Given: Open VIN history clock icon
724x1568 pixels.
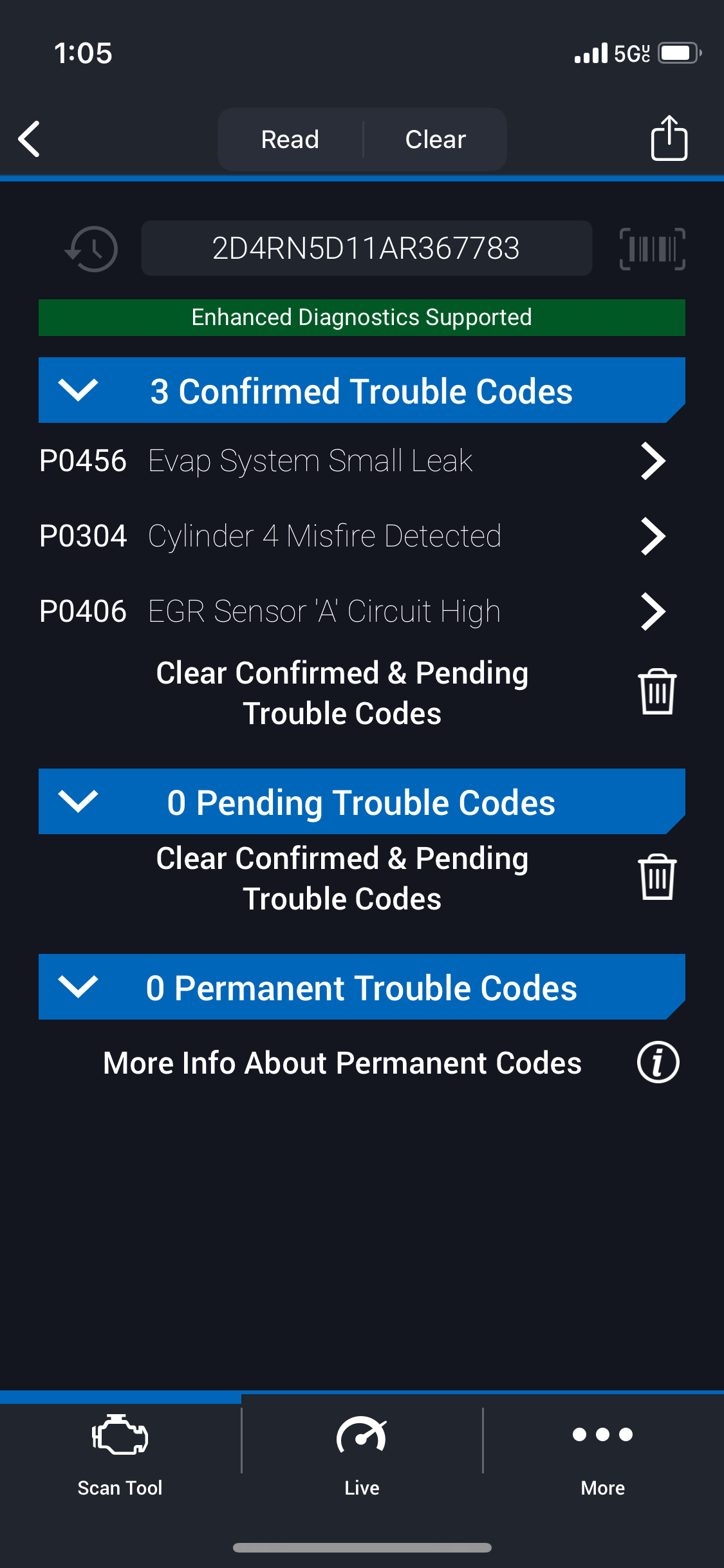Looking at the screenshot, I should (92, 248).
